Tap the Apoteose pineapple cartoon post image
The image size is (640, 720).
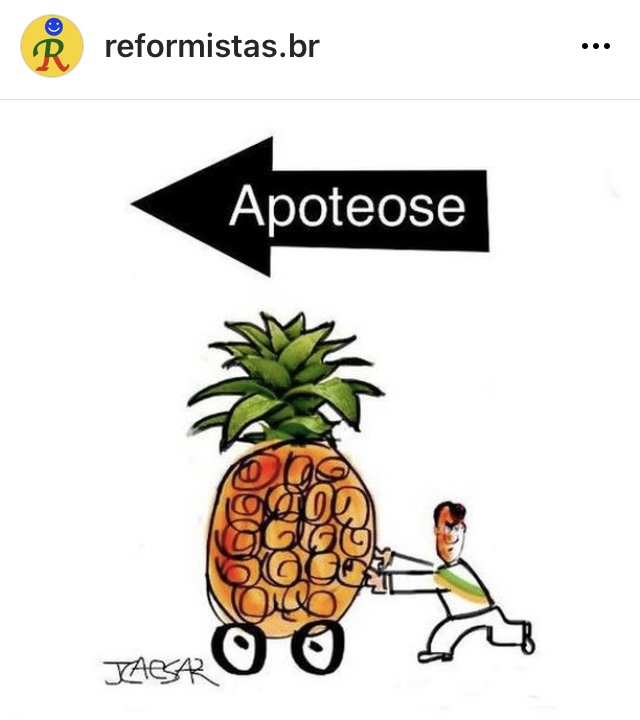coord(320,410)
